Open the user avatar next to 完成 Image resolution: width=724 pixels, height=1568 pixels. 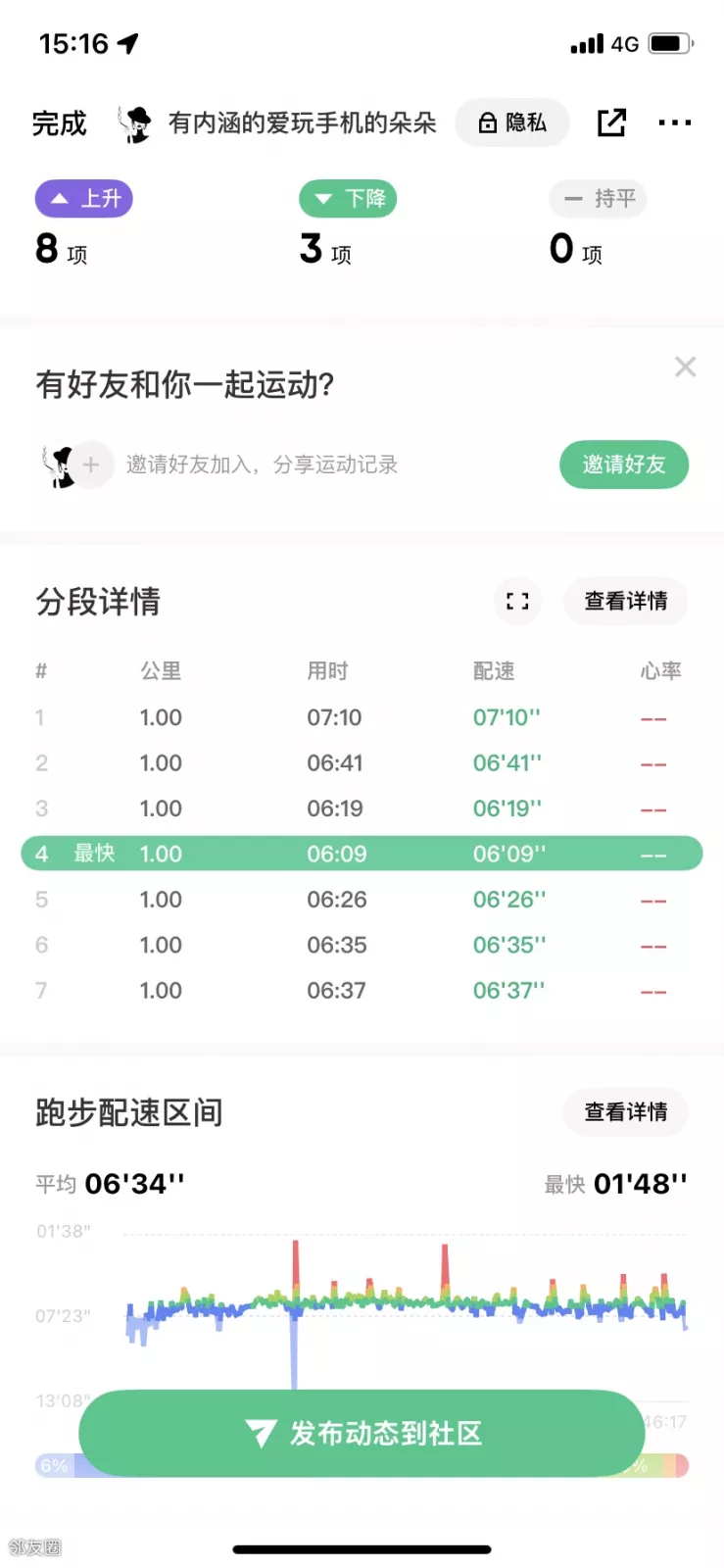click(x=136, y=123)
